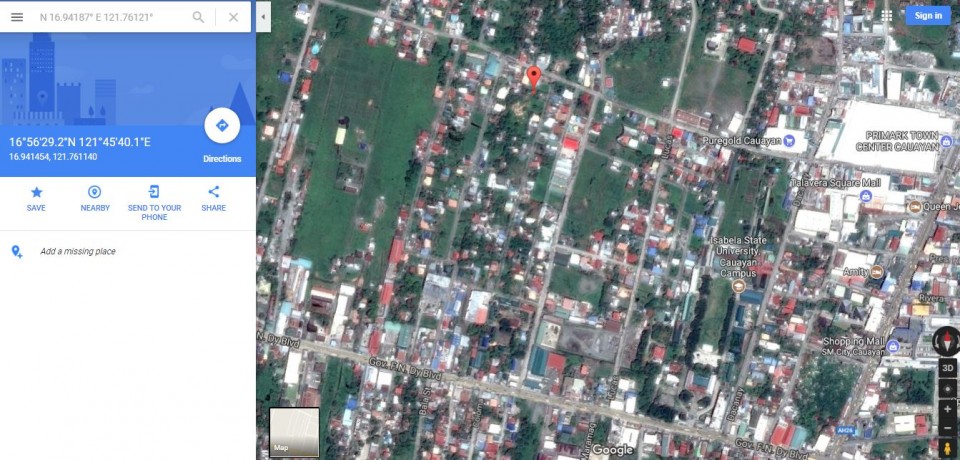The image size is (960, 460).
Task: Clear the search with X
Action: (x=233, y=17)
